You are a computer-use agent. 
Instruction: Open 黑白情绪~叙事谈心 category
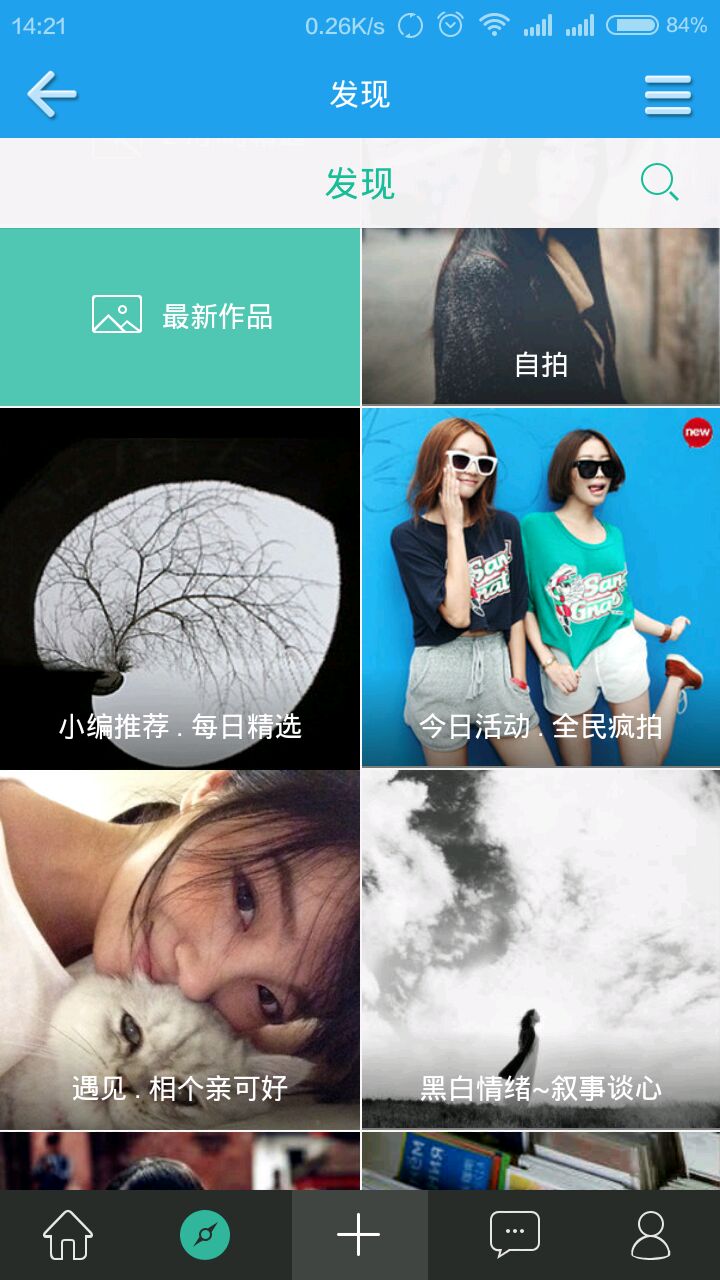pyautogui.click(x=540, y=950)
